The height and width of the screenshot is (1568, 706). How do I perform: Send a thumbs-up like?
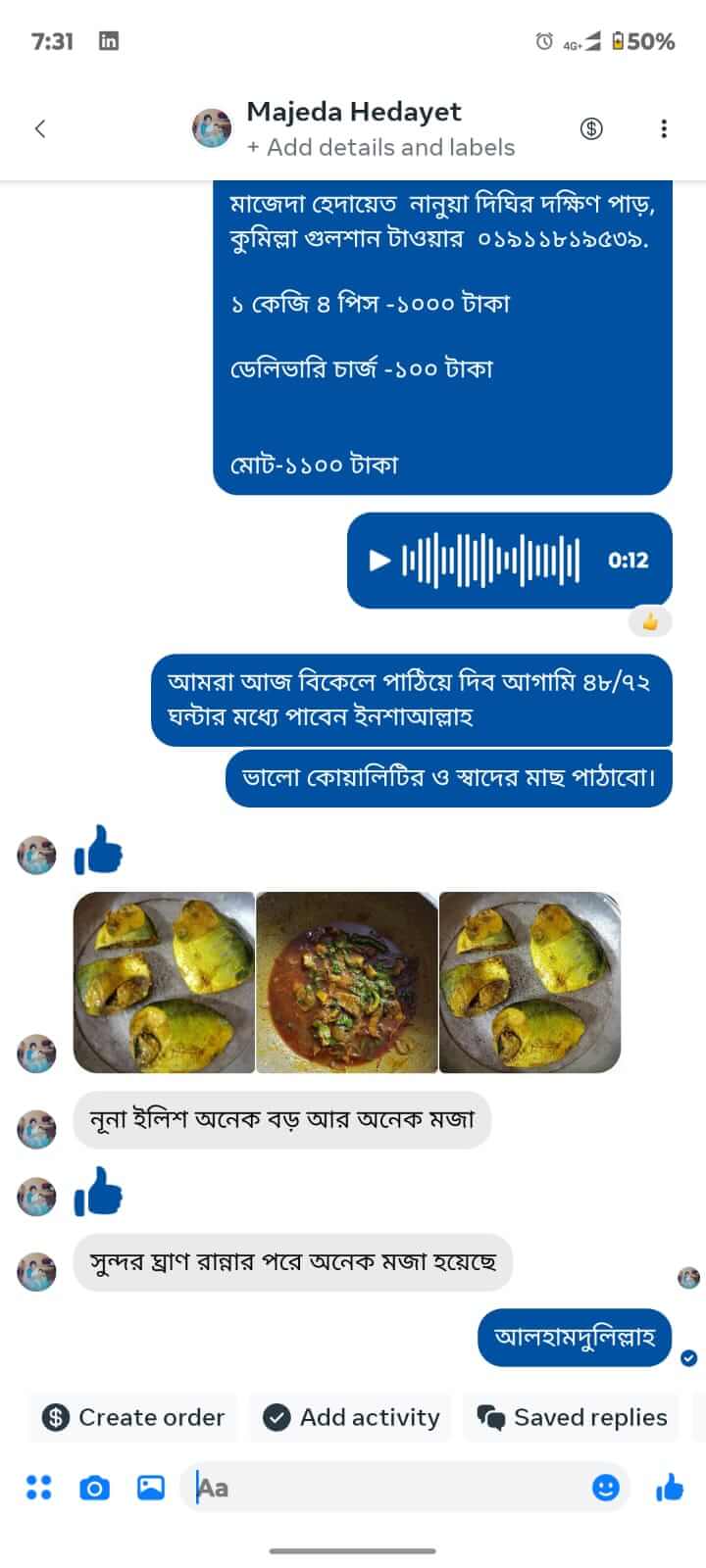pos(670,1488)
